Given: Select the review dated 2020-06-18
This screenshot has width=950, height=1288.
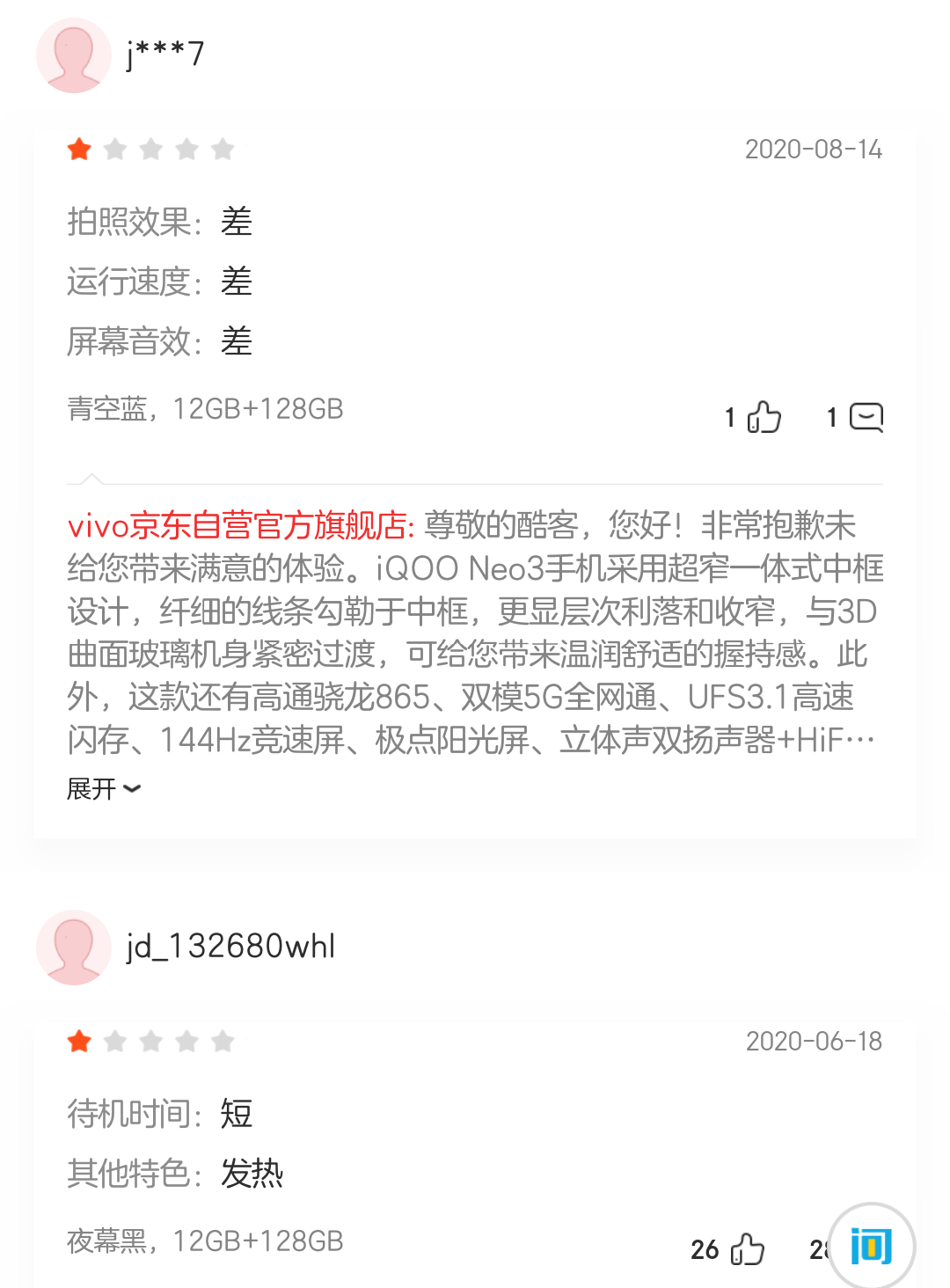Looking at the screenshot, I should point(812,1041).
